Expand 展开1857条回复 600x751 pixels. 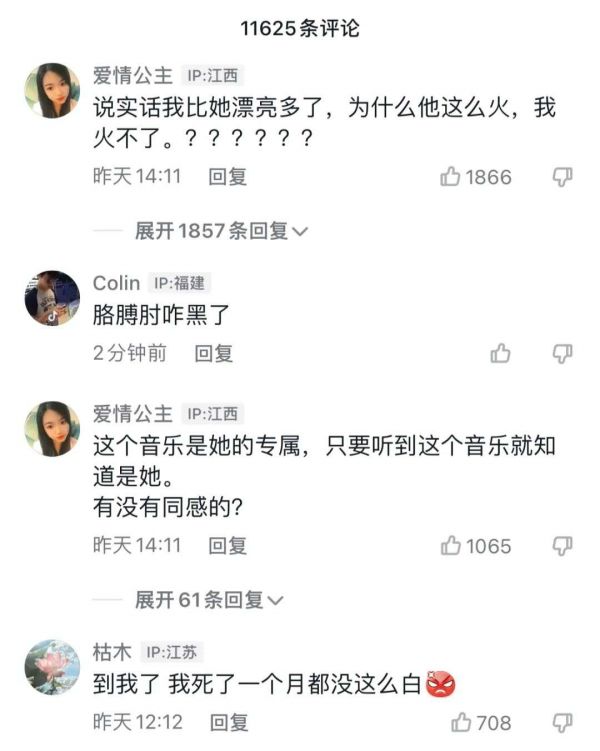[x=222, y=231]
